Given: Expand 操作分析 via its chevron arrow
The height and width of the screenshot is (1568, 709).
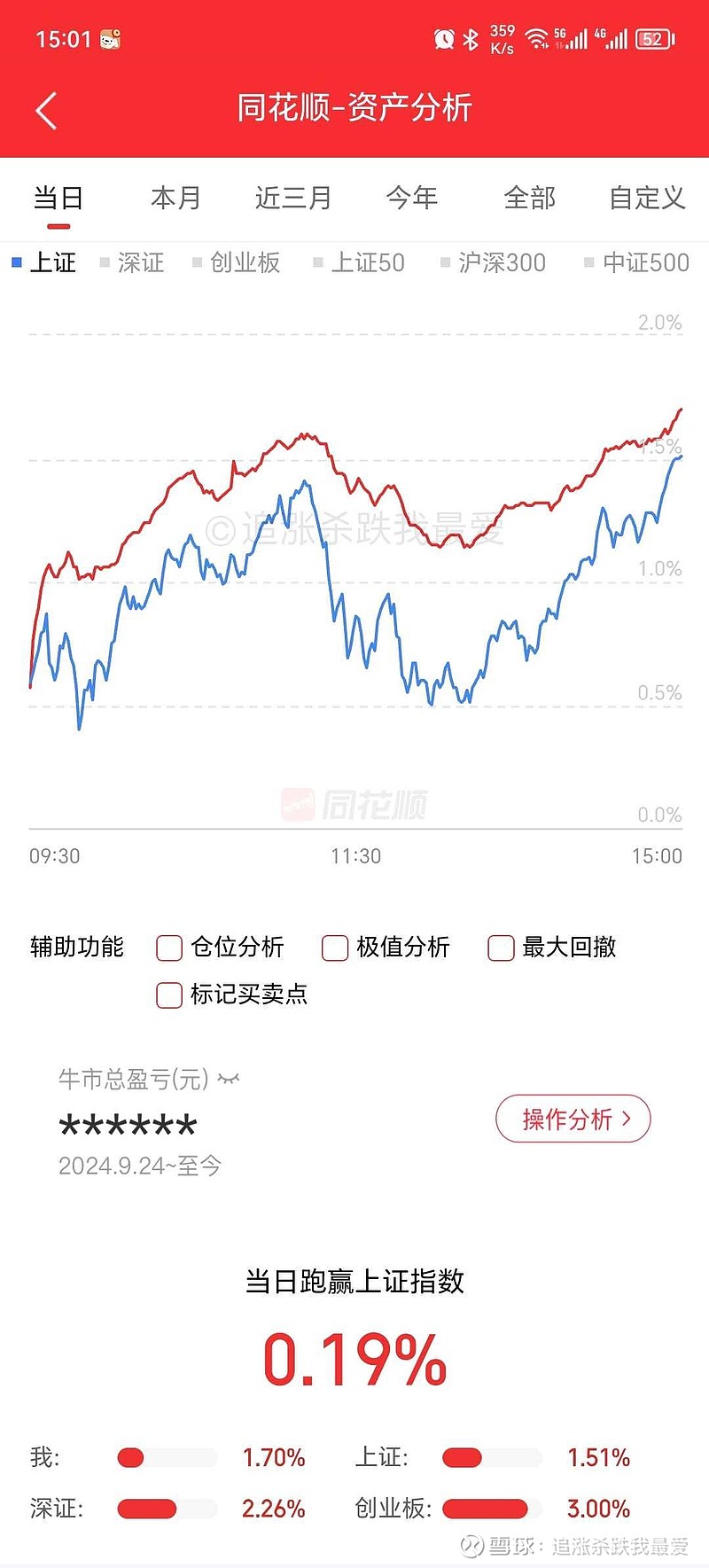Looking at the screenshot, I should [x=627, y=1119].
